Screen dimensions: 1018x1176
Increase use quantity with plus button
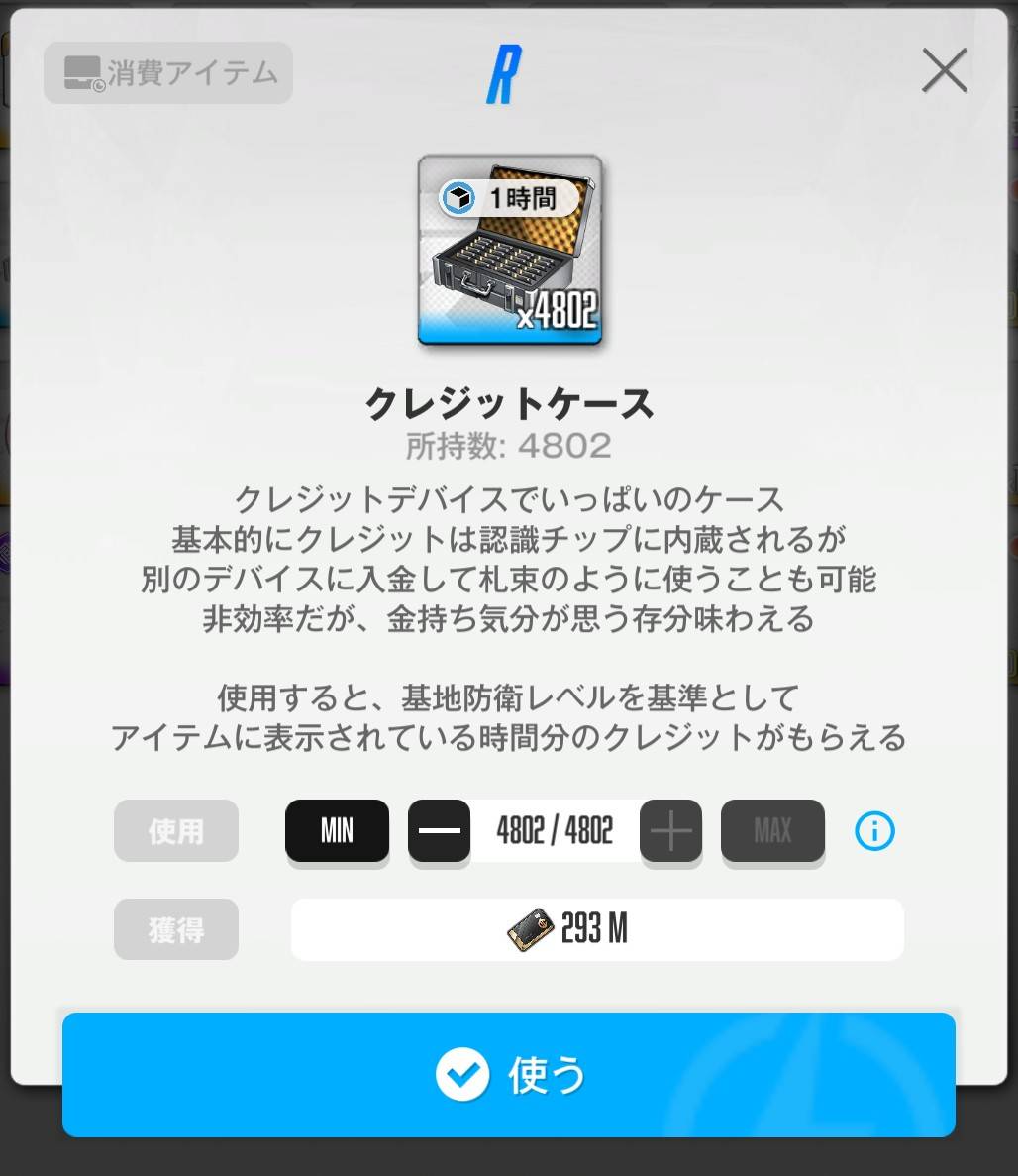670,830
